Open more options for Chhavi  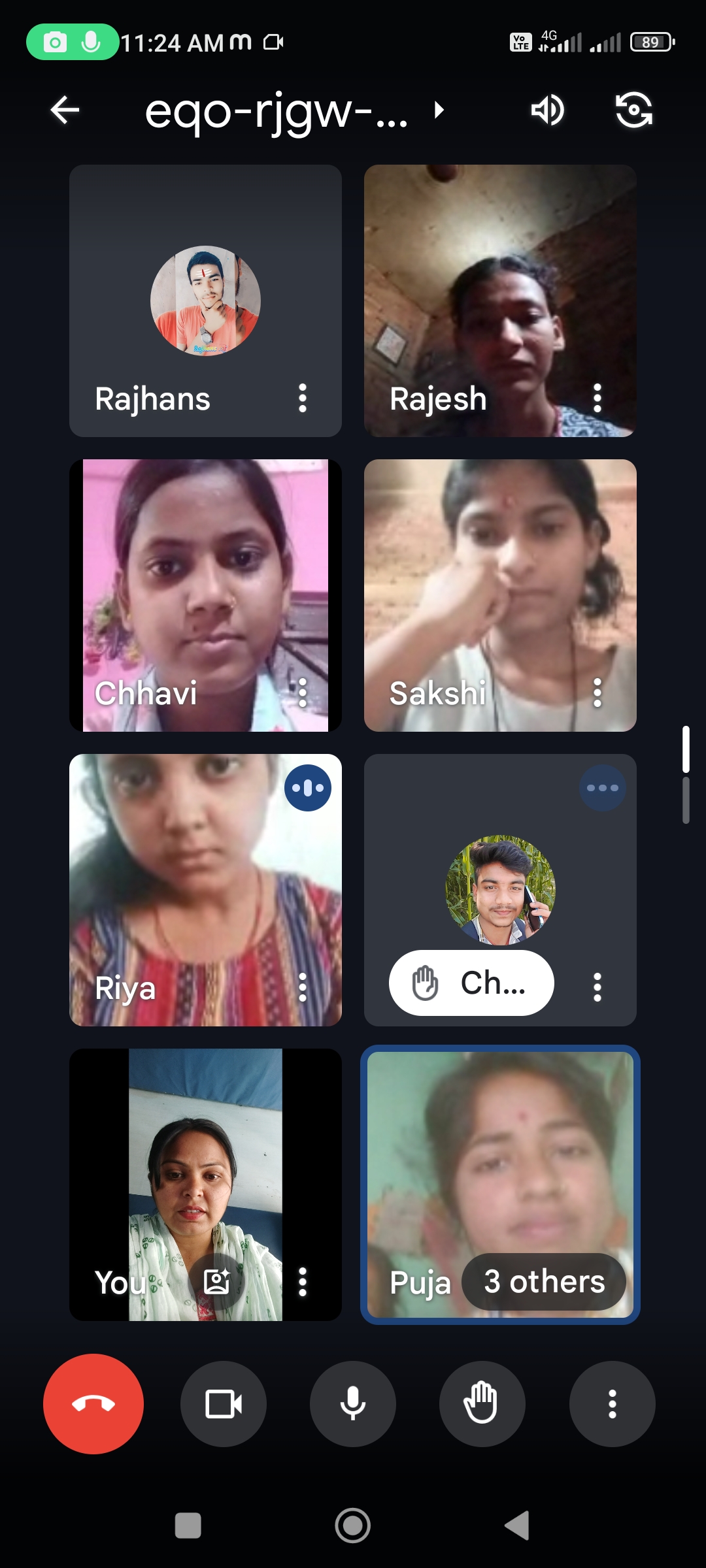pyautogui.click(x=303, y=693)
